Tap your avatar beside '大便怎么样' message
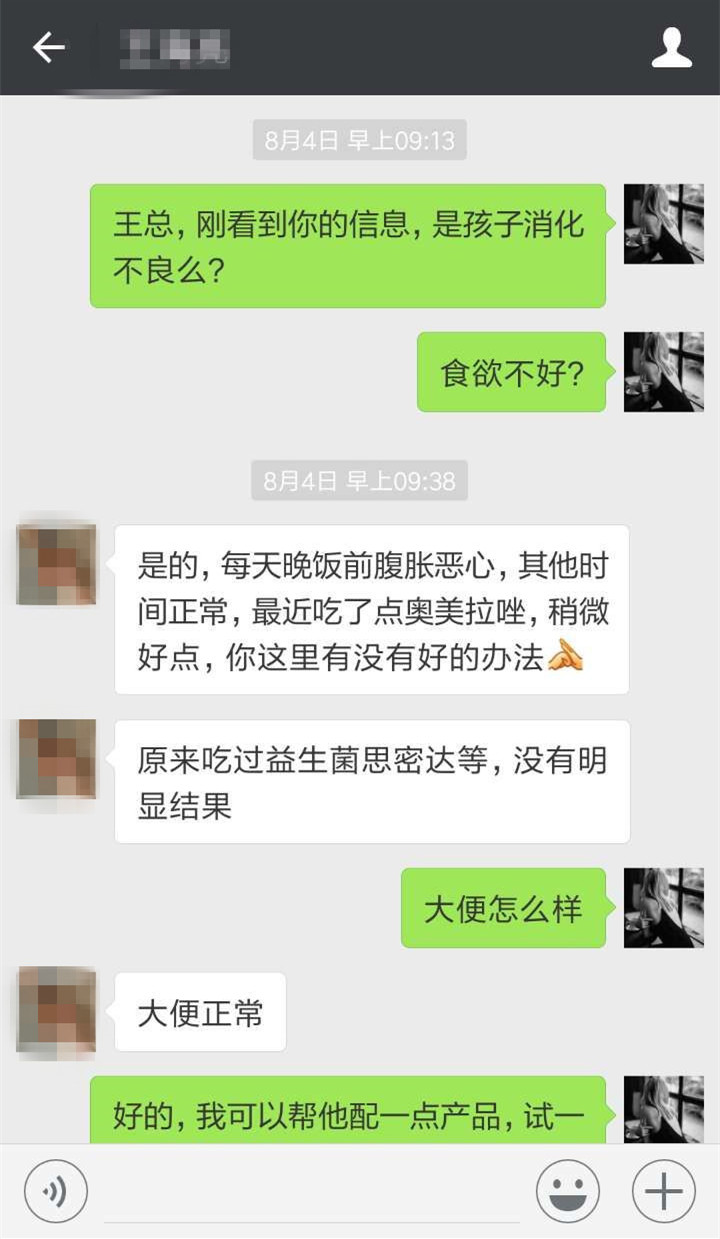 point(663,906)
